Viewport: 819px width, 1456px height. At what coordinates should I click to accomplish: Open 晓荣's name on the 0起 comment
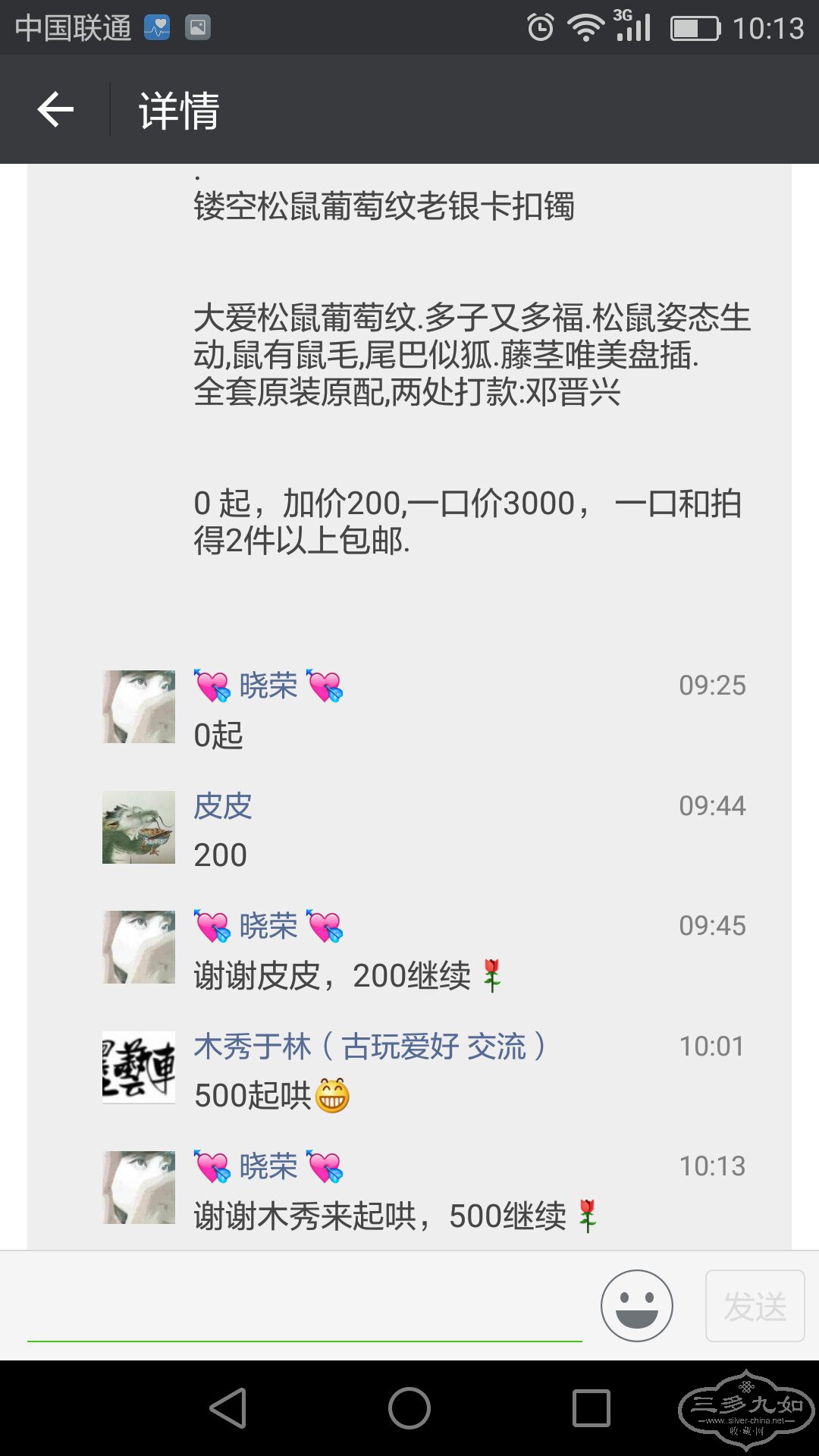tap(268, 686)
